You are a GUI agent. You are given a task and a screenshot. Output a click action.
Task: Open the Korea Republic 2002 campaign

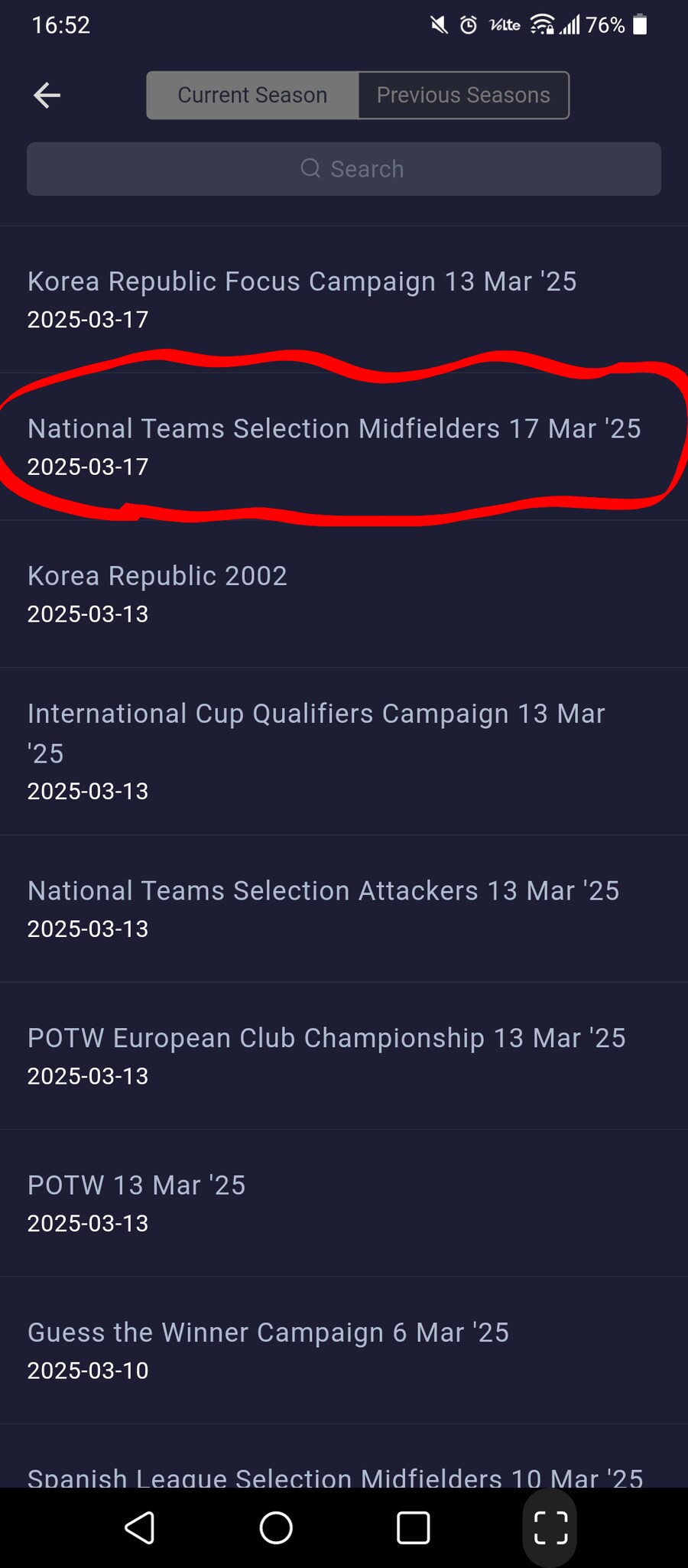157,593
